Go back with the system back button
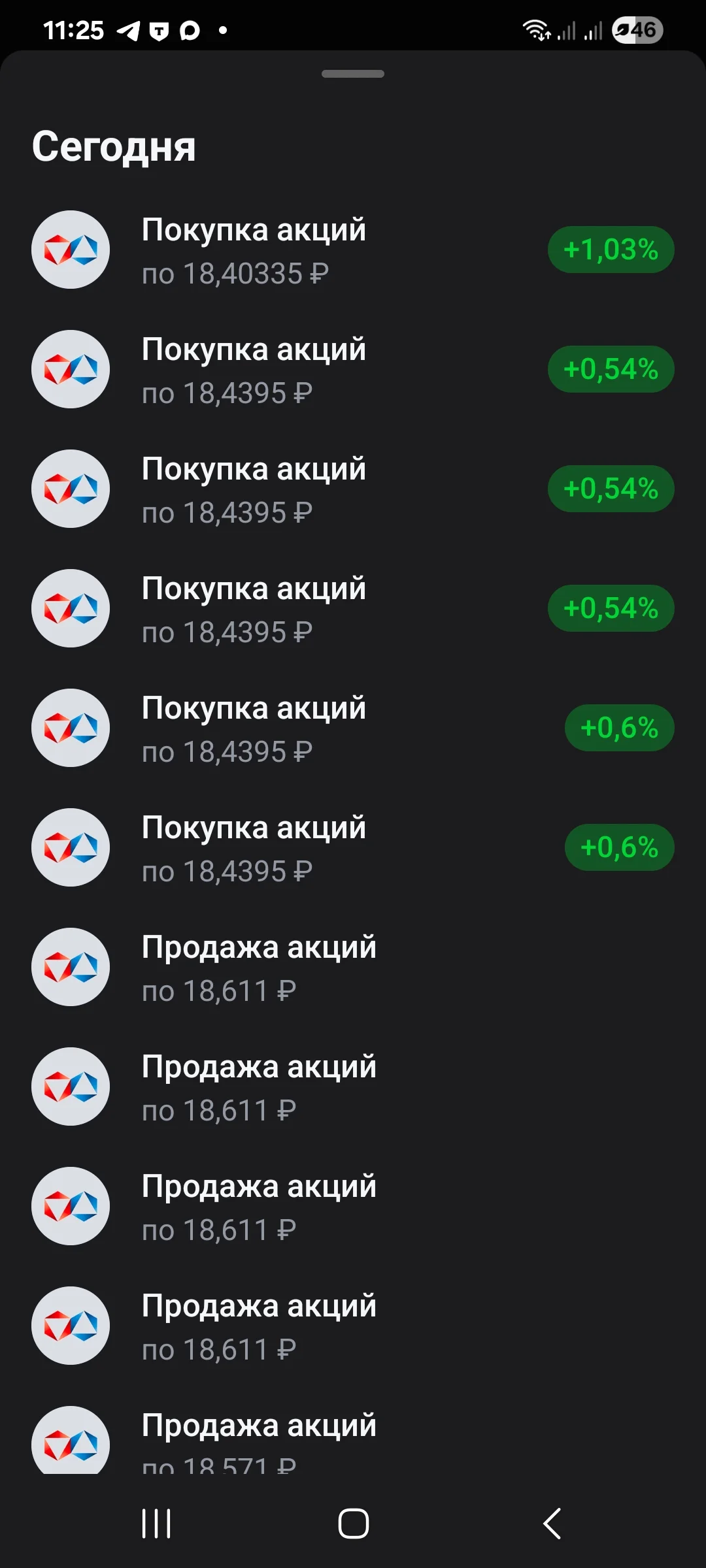The height and width of the screenshot is (1568, 706). point(552,1524)
